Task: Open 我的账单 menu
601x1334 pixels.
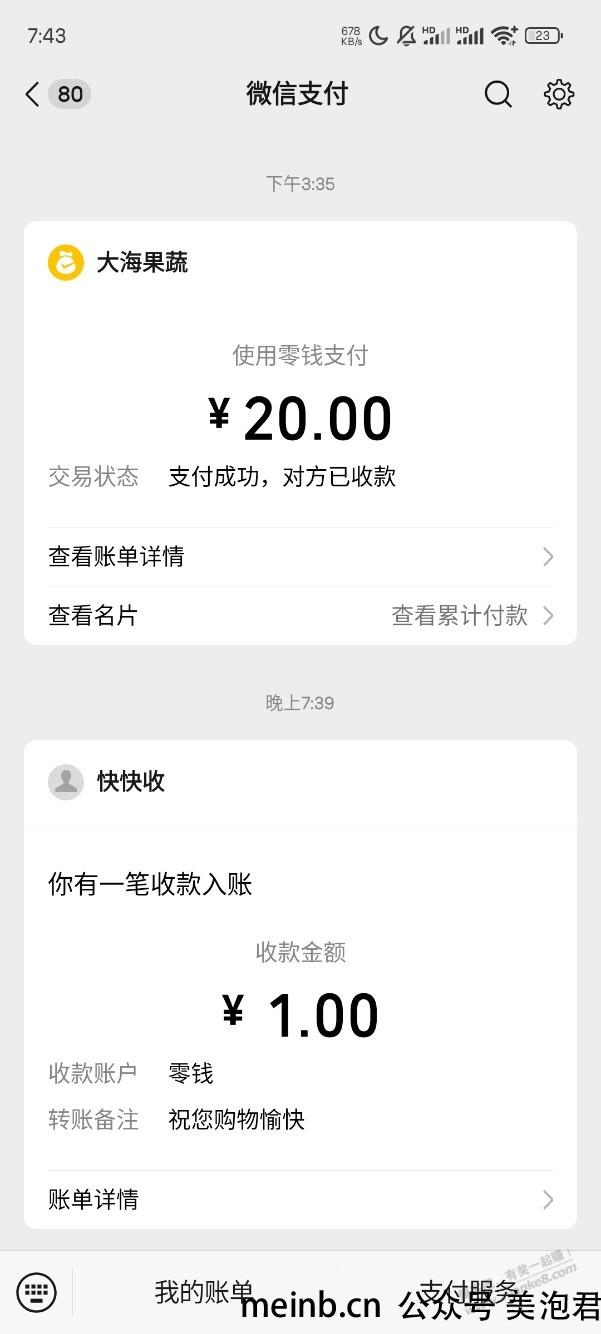Action: pos(204,1292)
